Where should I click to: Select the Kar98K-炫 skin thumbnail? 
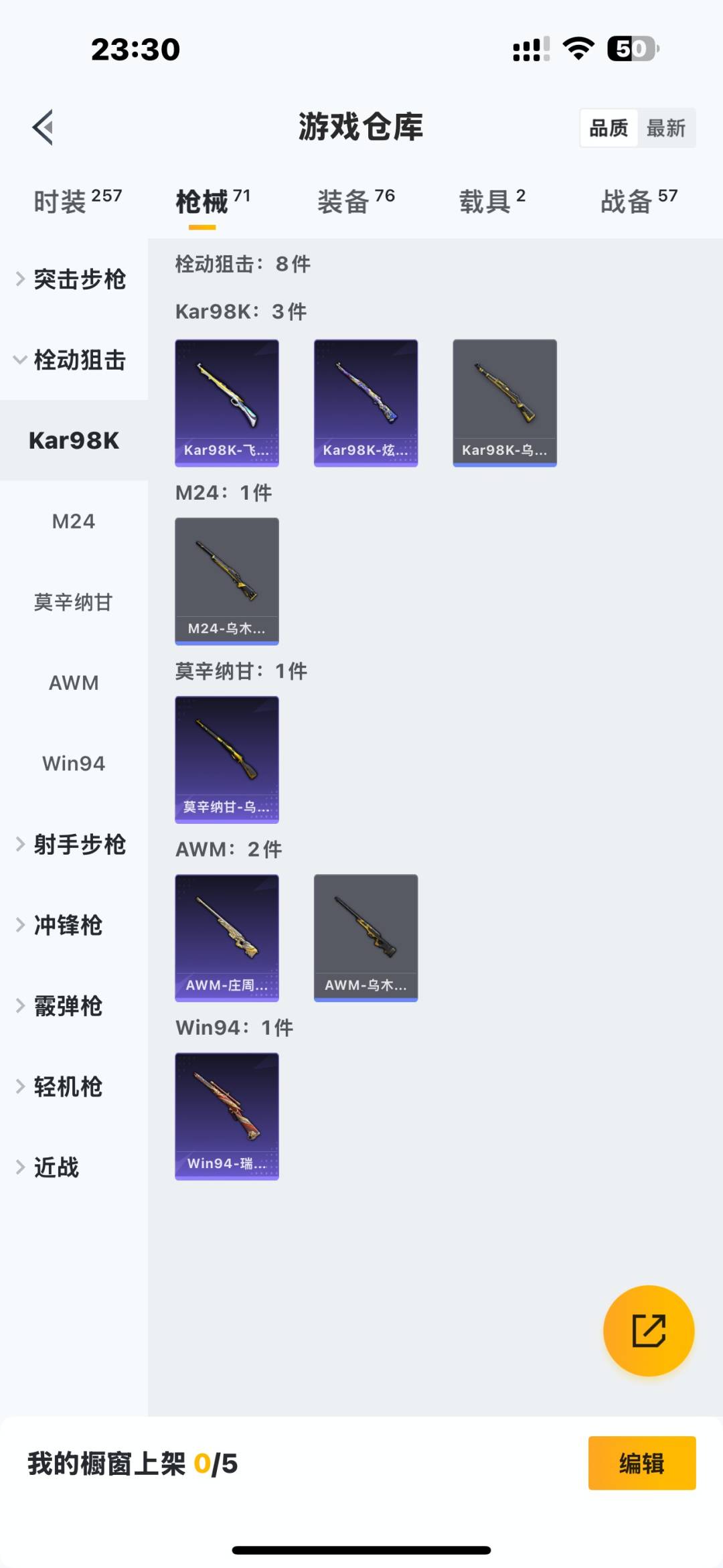click(x=366, y=401)
